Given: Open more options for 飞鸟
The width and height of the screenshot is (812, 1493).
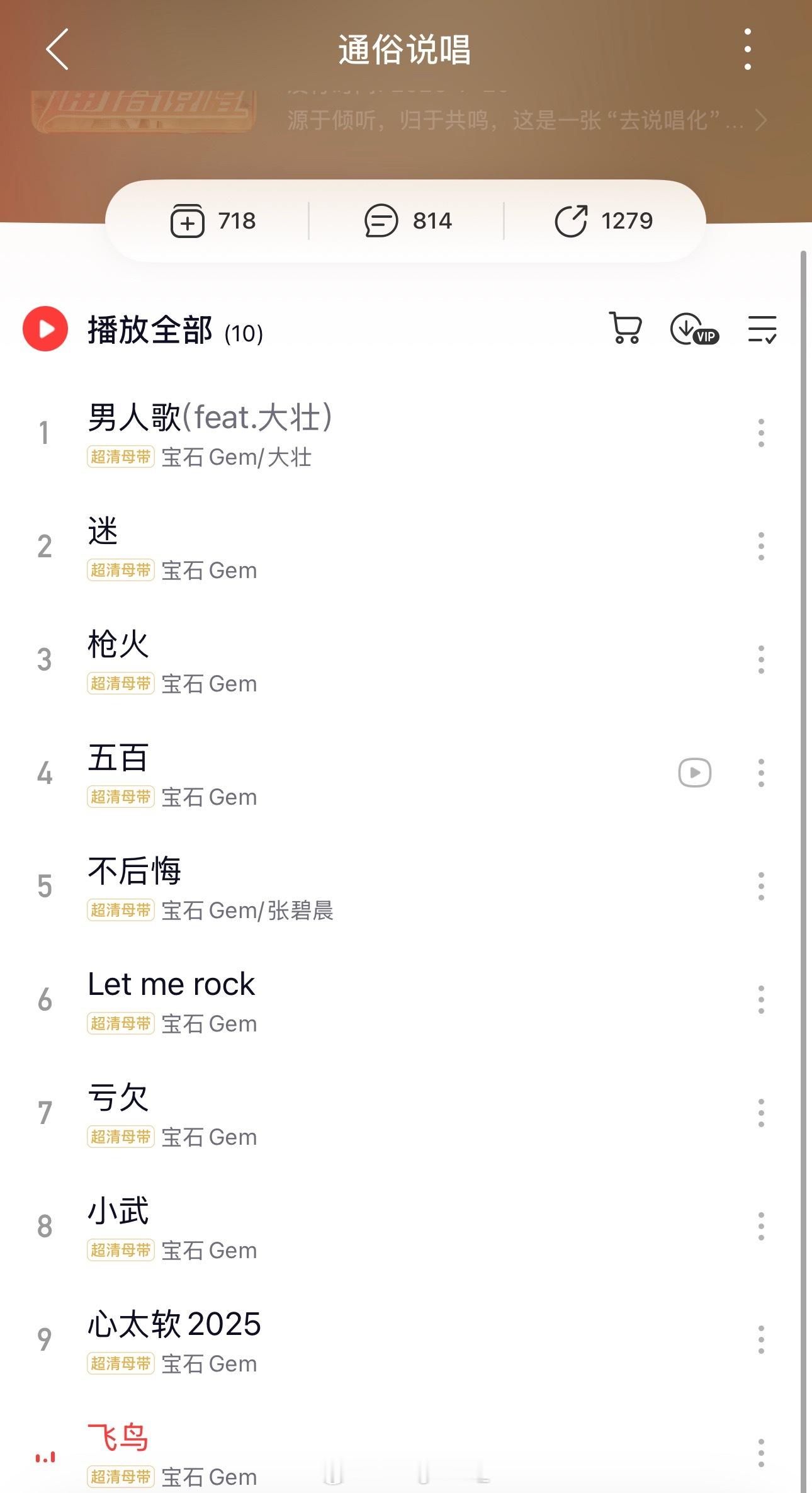Looking at the screenshot, I should coord(761,1453).
